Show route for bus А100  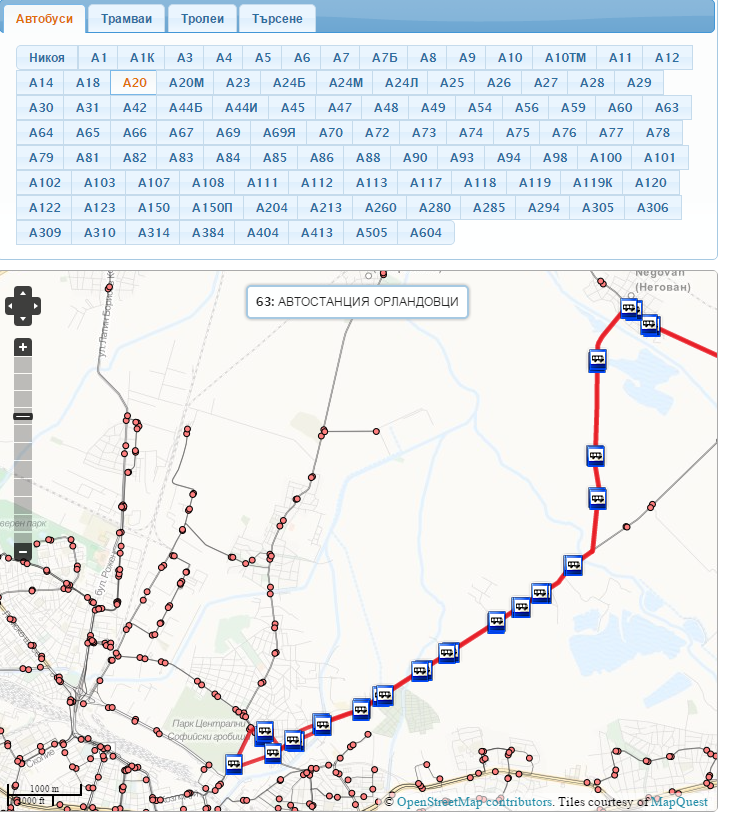pyautogui.click(x=605, y=158)
